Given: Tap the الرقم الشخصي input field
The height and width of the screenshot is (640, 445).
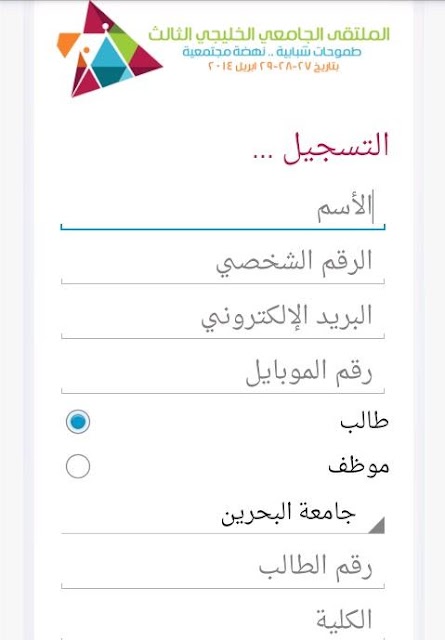Looking at the screenshot, I should point(223,263).
